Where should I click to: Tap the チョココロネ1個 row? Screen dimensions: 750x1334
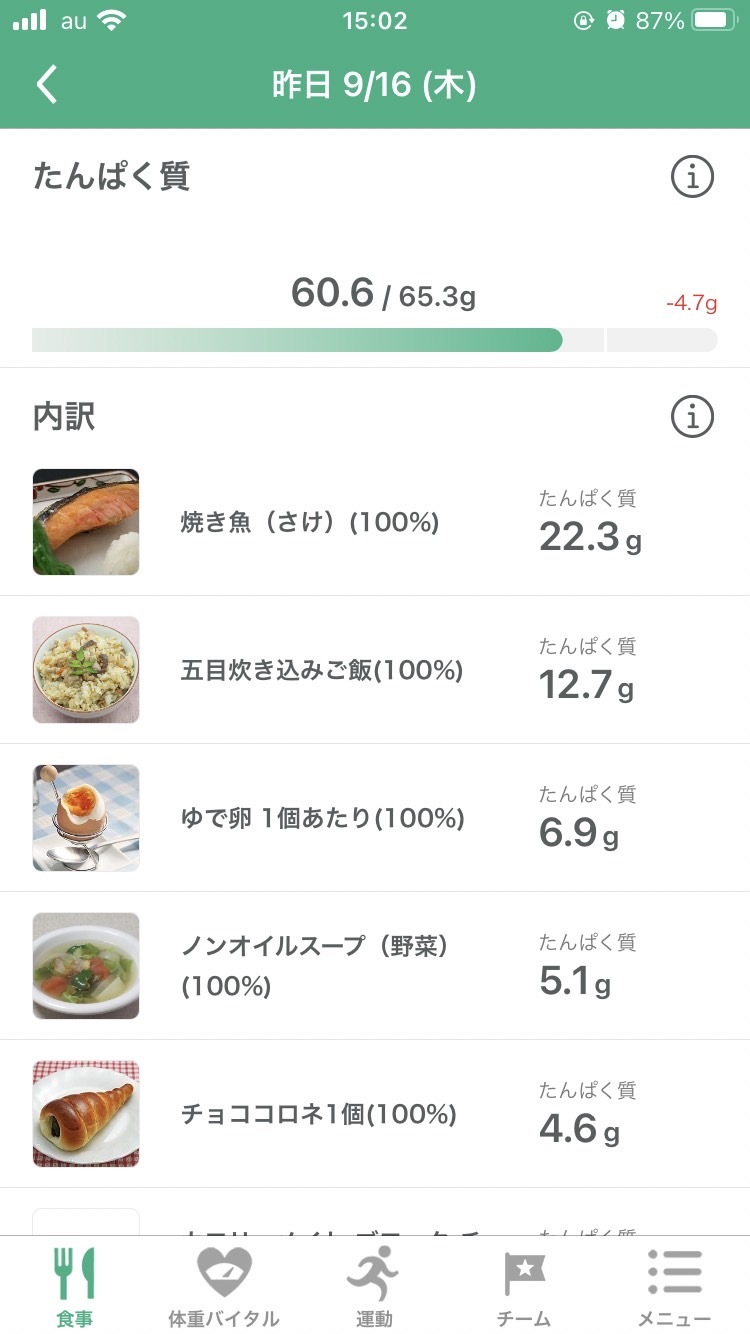point(318,1114)
